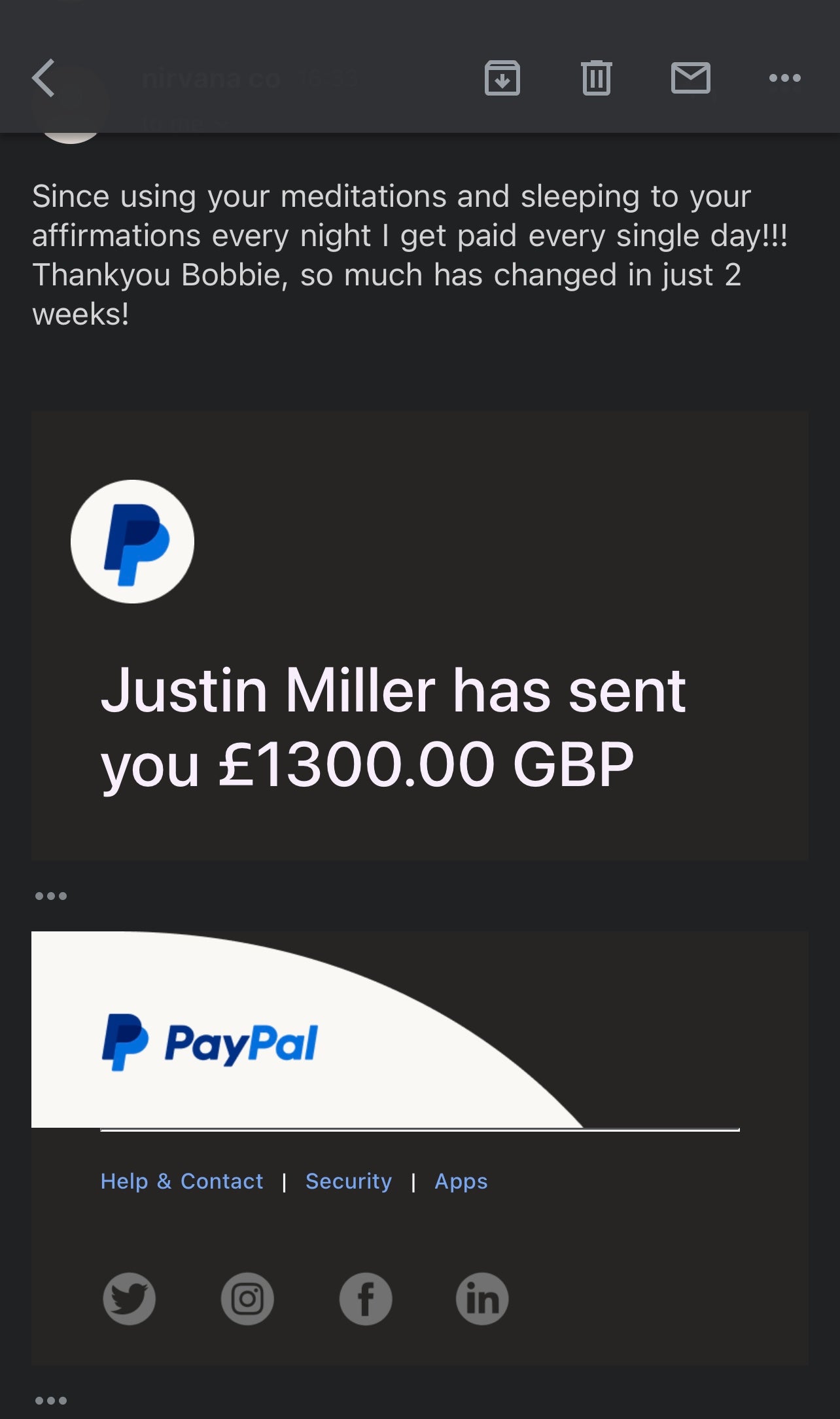Screen dimensions: 840x1419
Task: Open PayPal's LinkedIn page
Action: [x=482, y=1299]
